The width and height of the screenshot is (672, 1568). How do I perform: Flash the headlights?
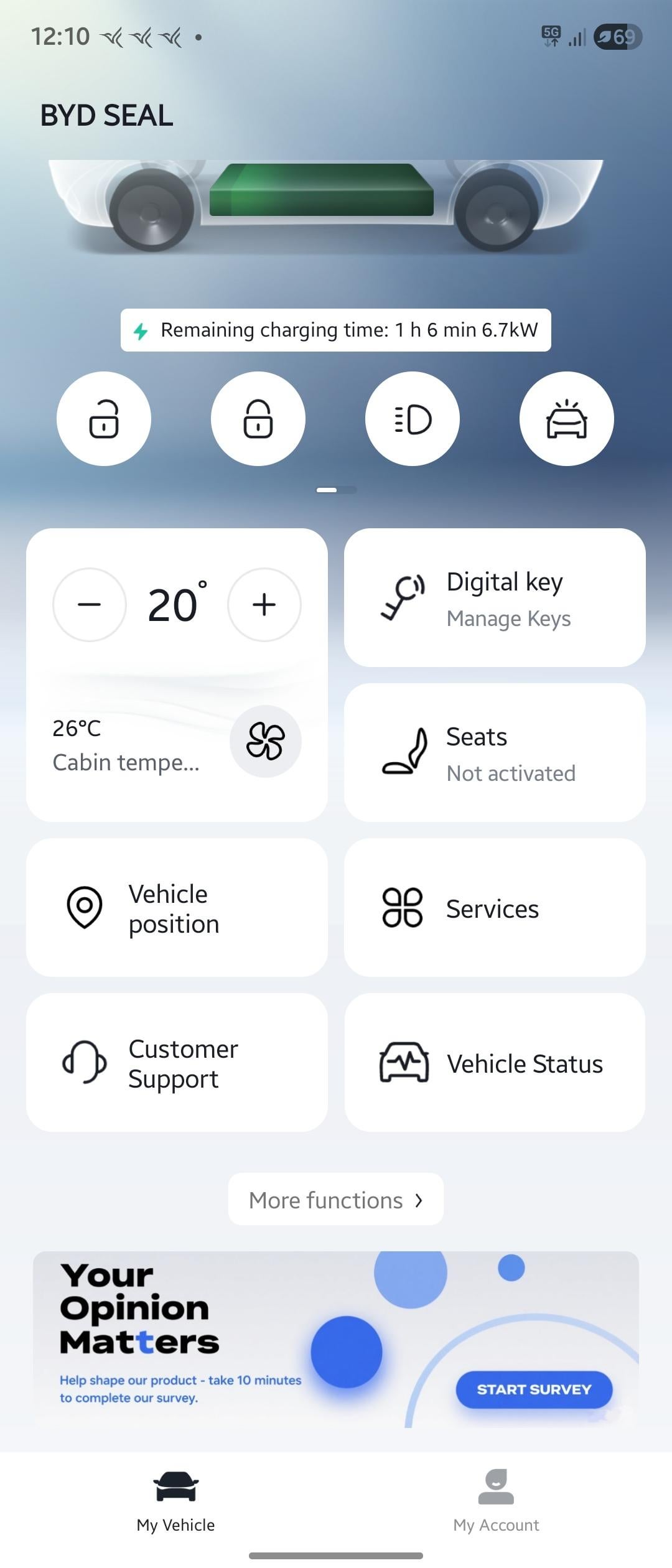click(x=413, y=419)
